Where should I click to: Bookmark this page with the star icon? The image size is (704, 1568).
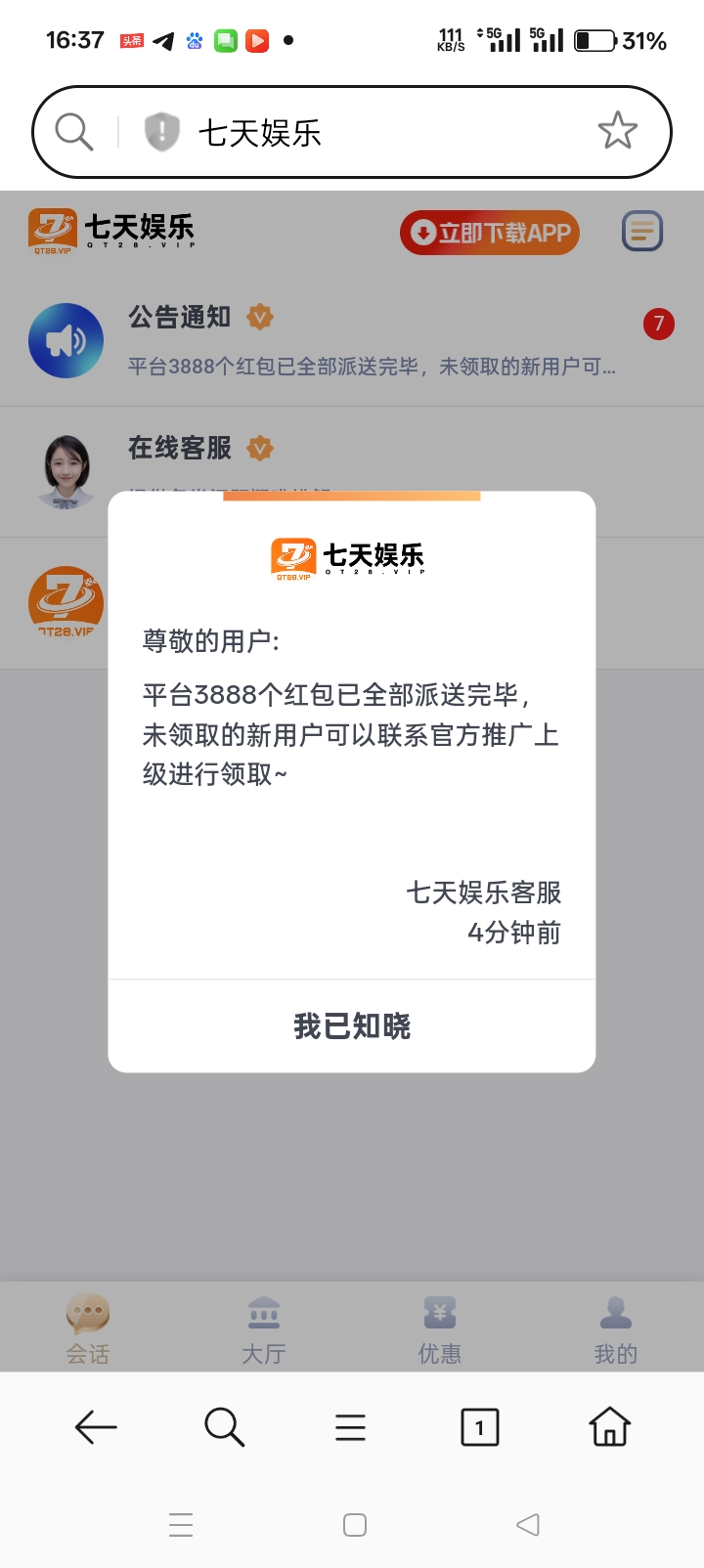[617, 131]
